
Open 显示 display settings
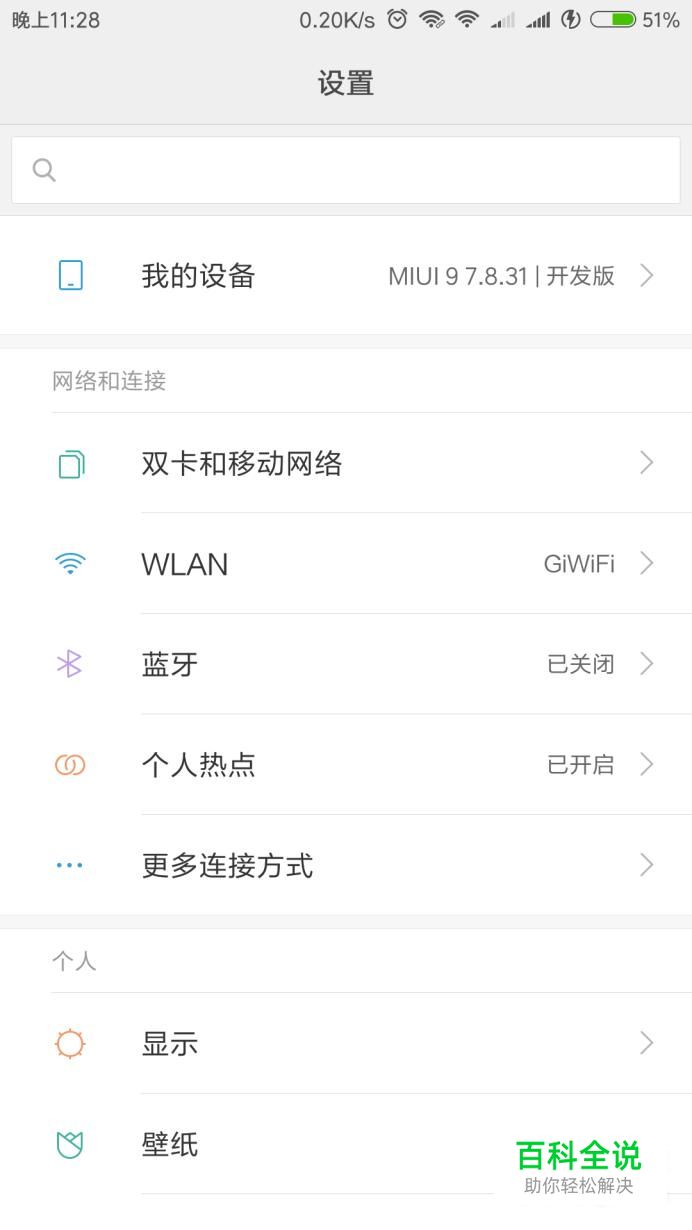pos(346,1043)
